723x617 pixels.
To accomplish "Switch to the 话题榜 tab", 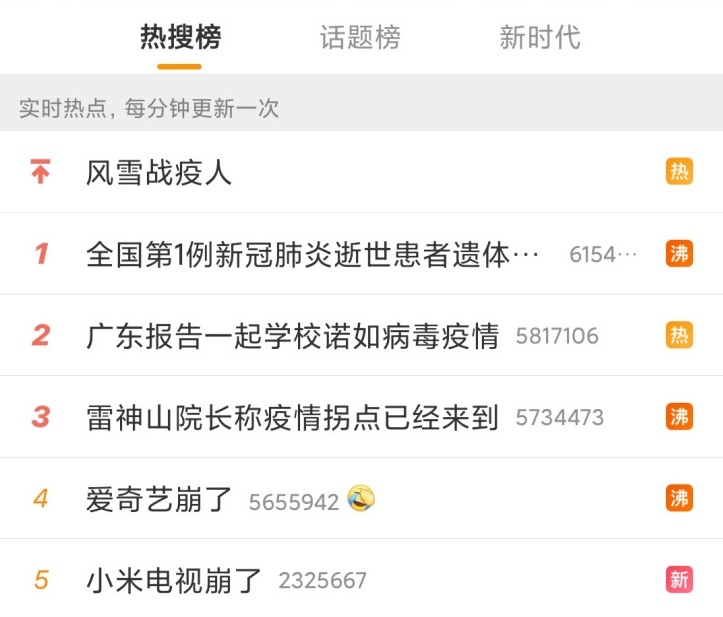I will pos(360,38).
